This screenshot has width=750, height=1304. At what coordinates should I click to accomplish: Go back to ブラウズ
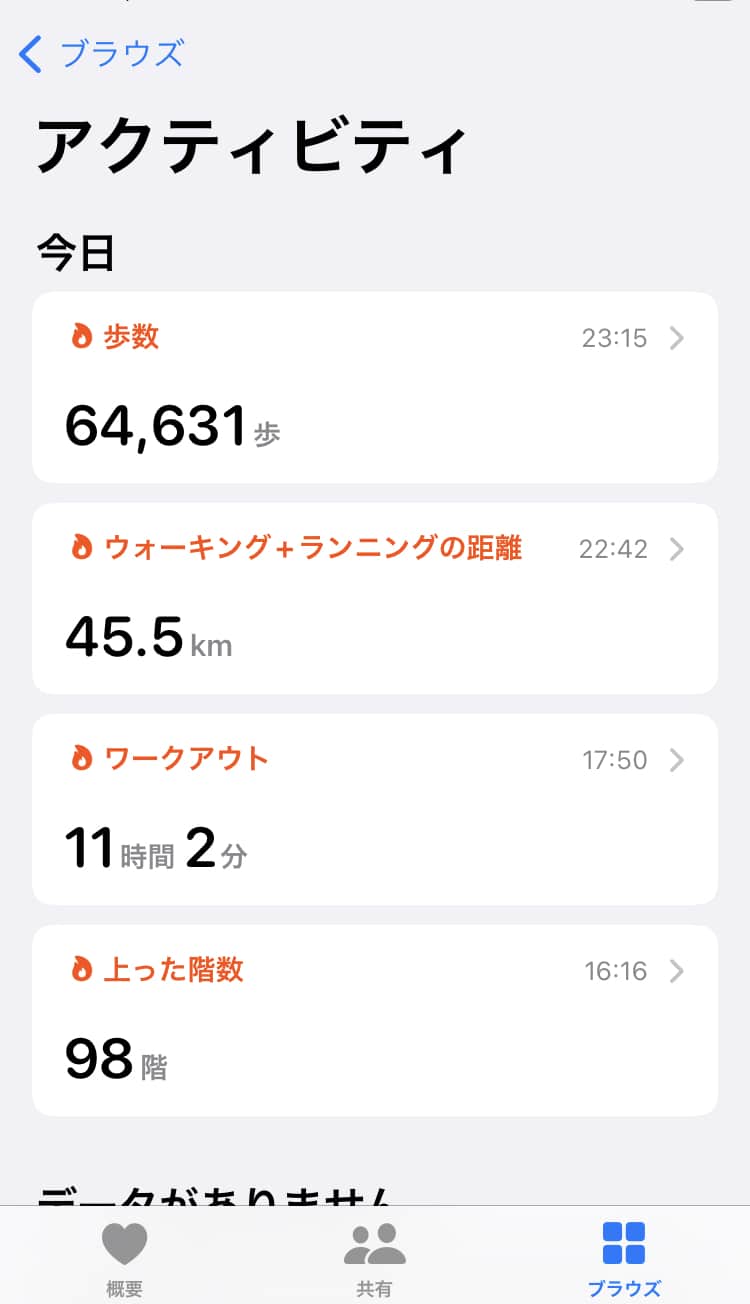[x=102, y=54]
